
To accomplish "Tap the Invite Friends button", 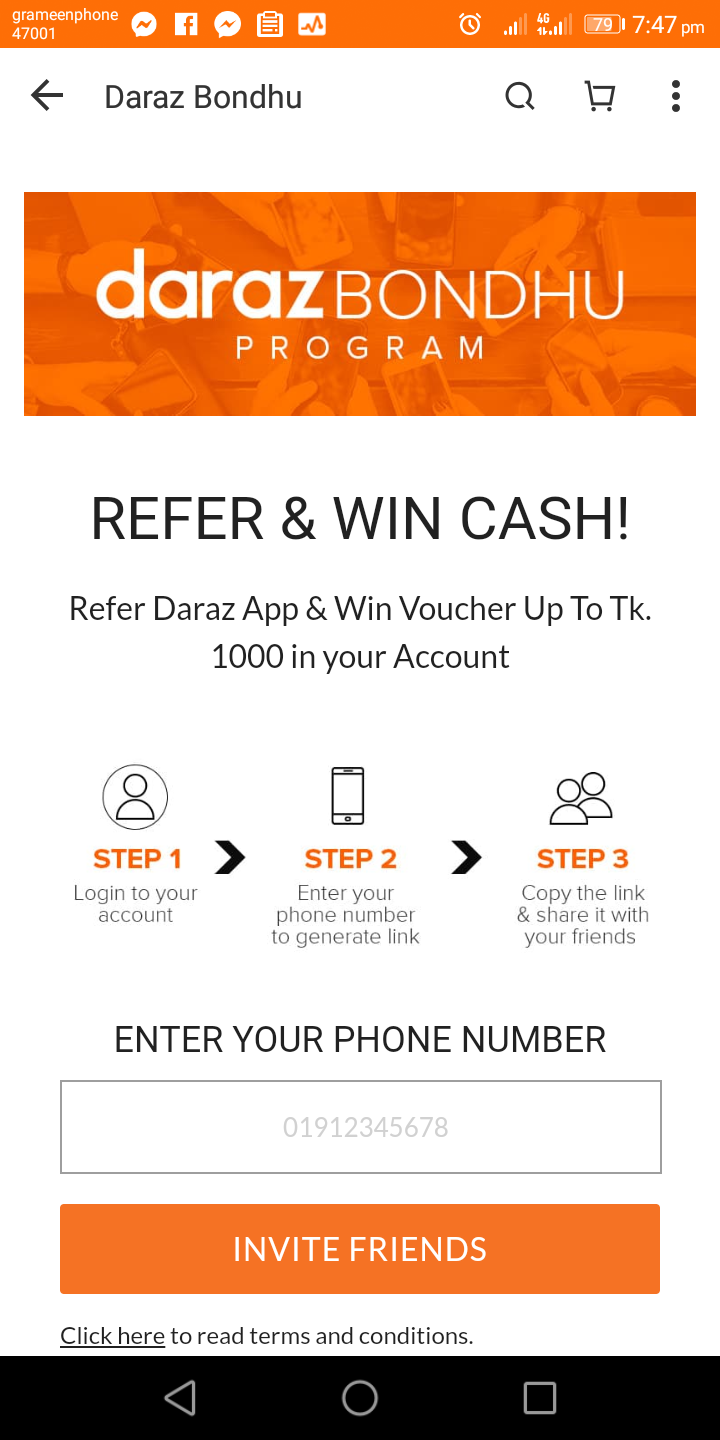I will [360, 1249].
